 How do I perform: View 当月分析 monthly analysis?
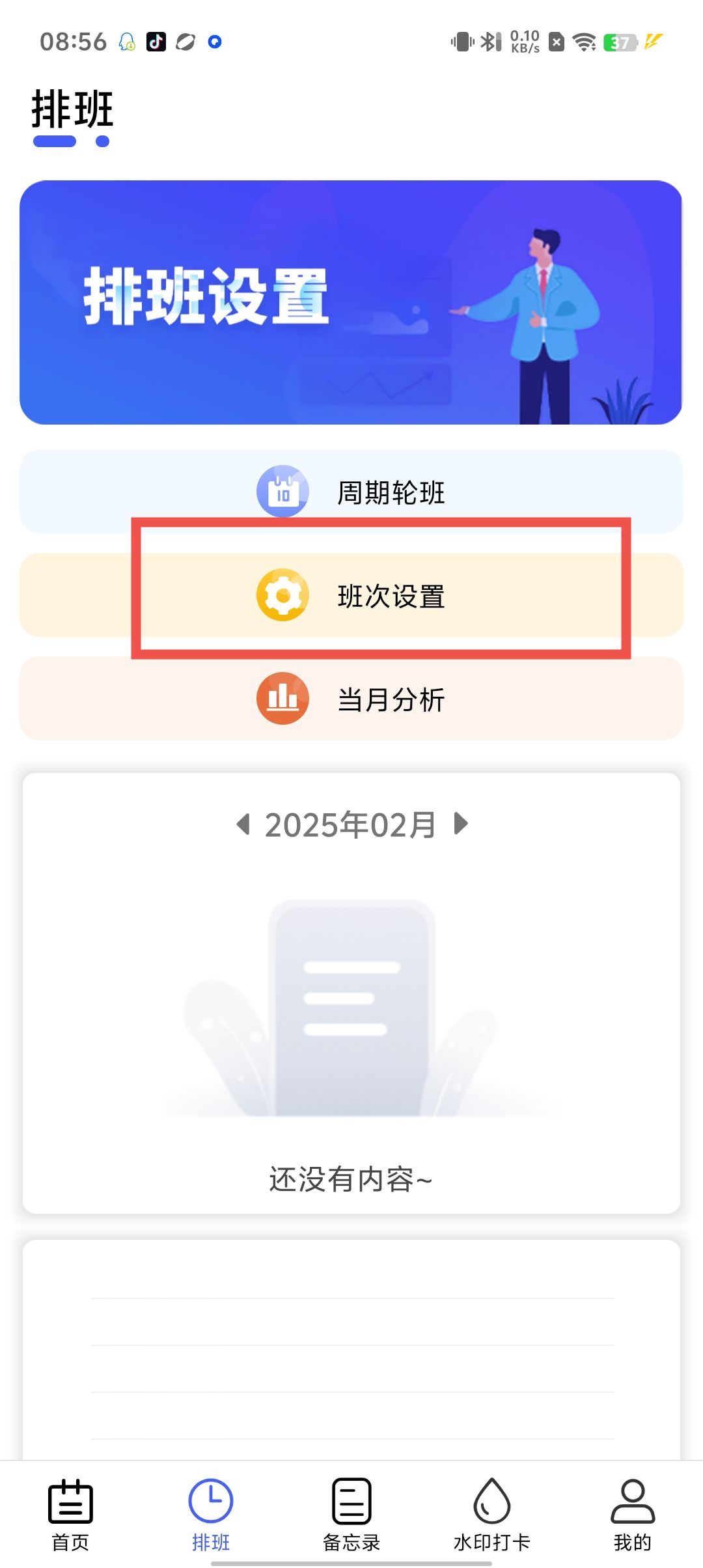tap(351, 699)
